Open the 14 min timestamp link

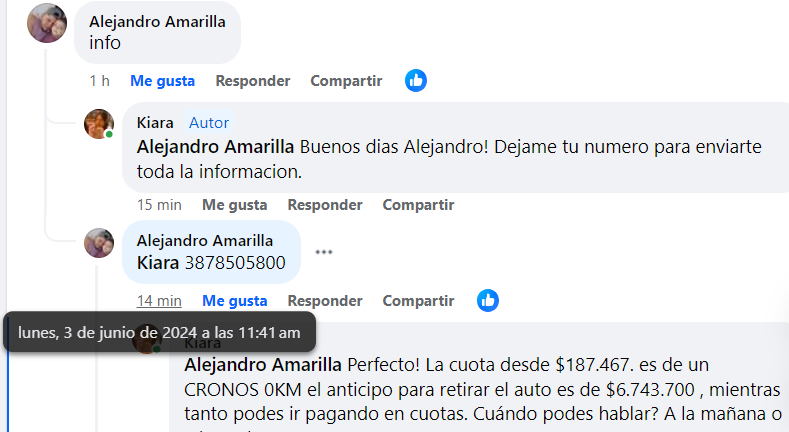[159, 300]
